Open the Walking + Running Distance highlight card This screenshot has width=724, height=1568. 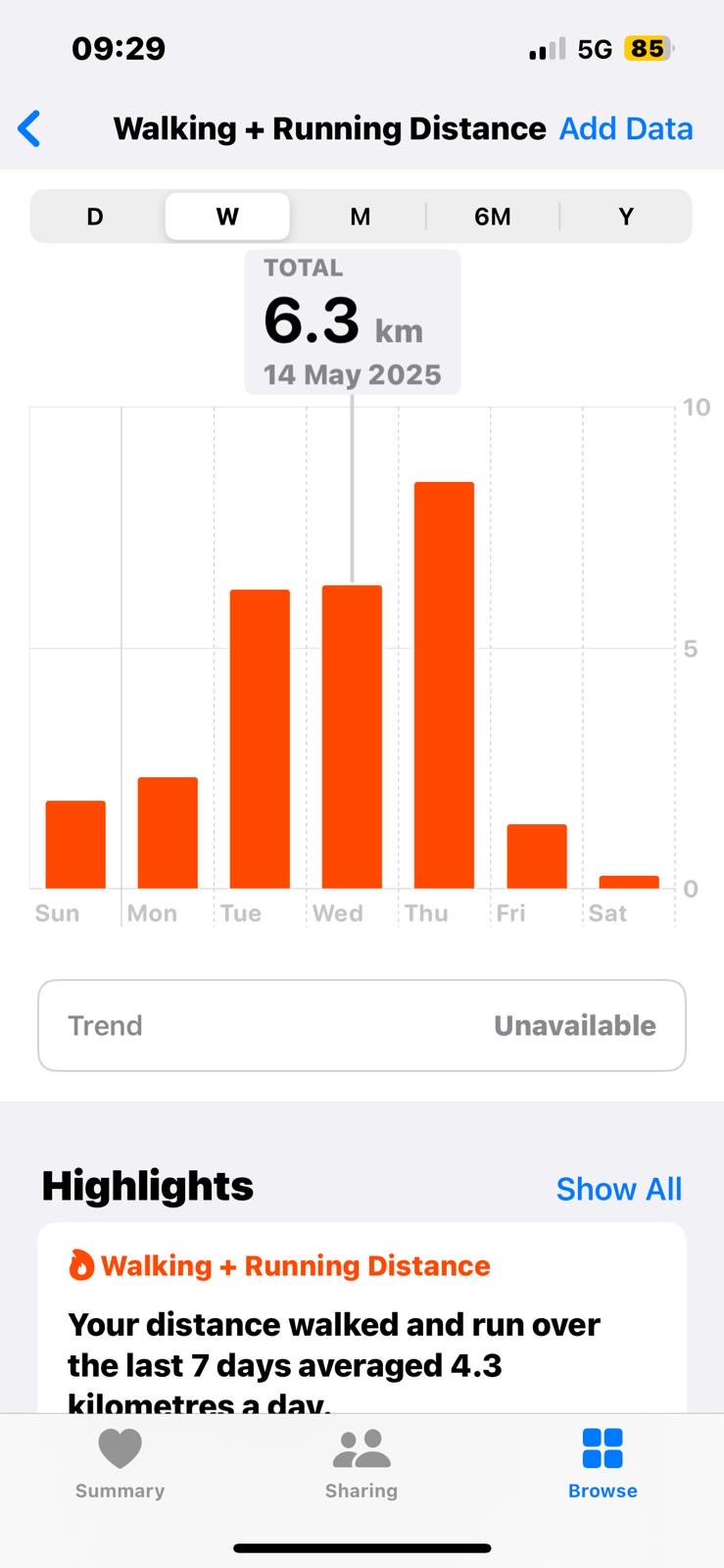362,1317
